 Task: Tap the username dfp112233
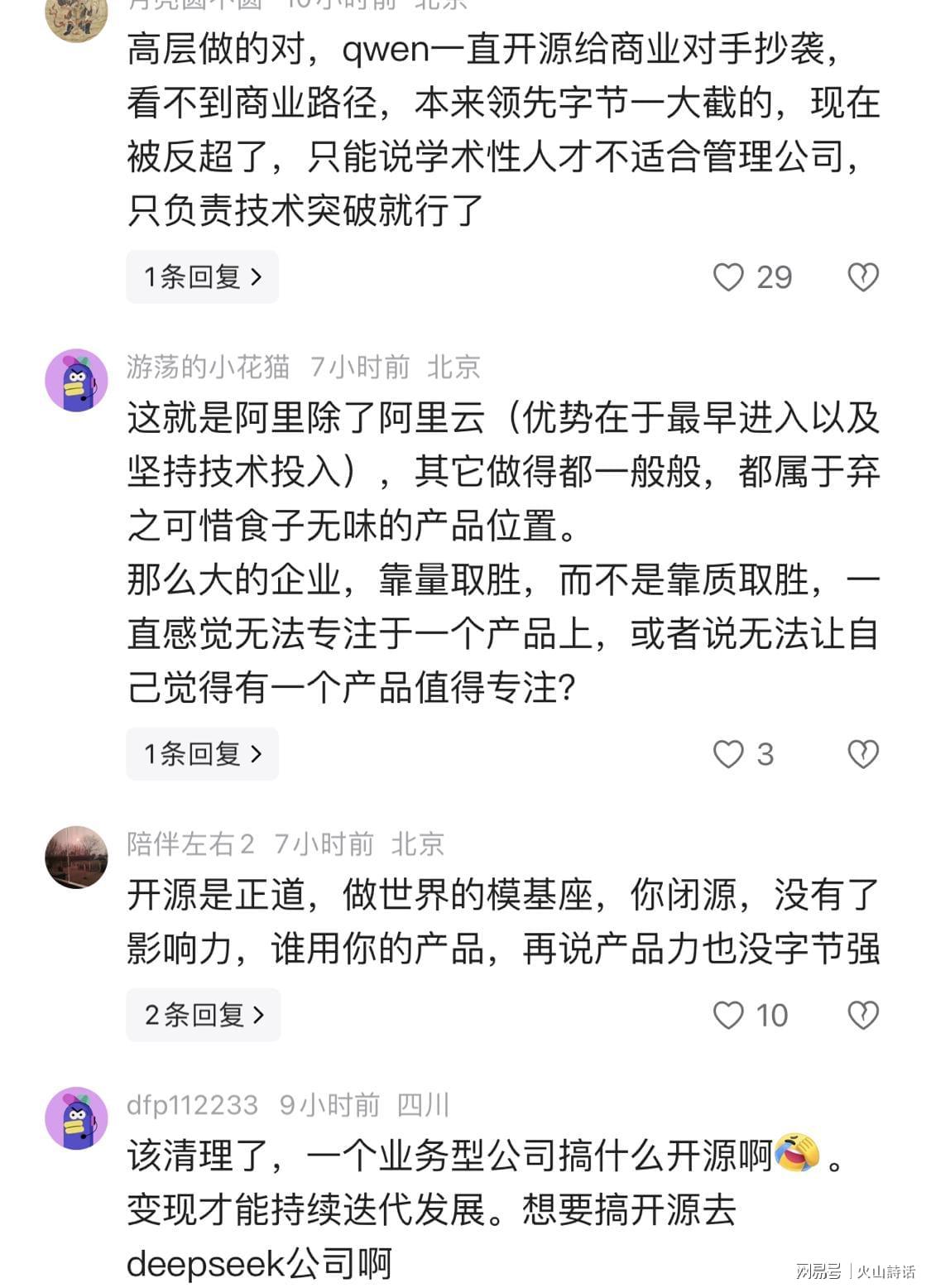192,1104
